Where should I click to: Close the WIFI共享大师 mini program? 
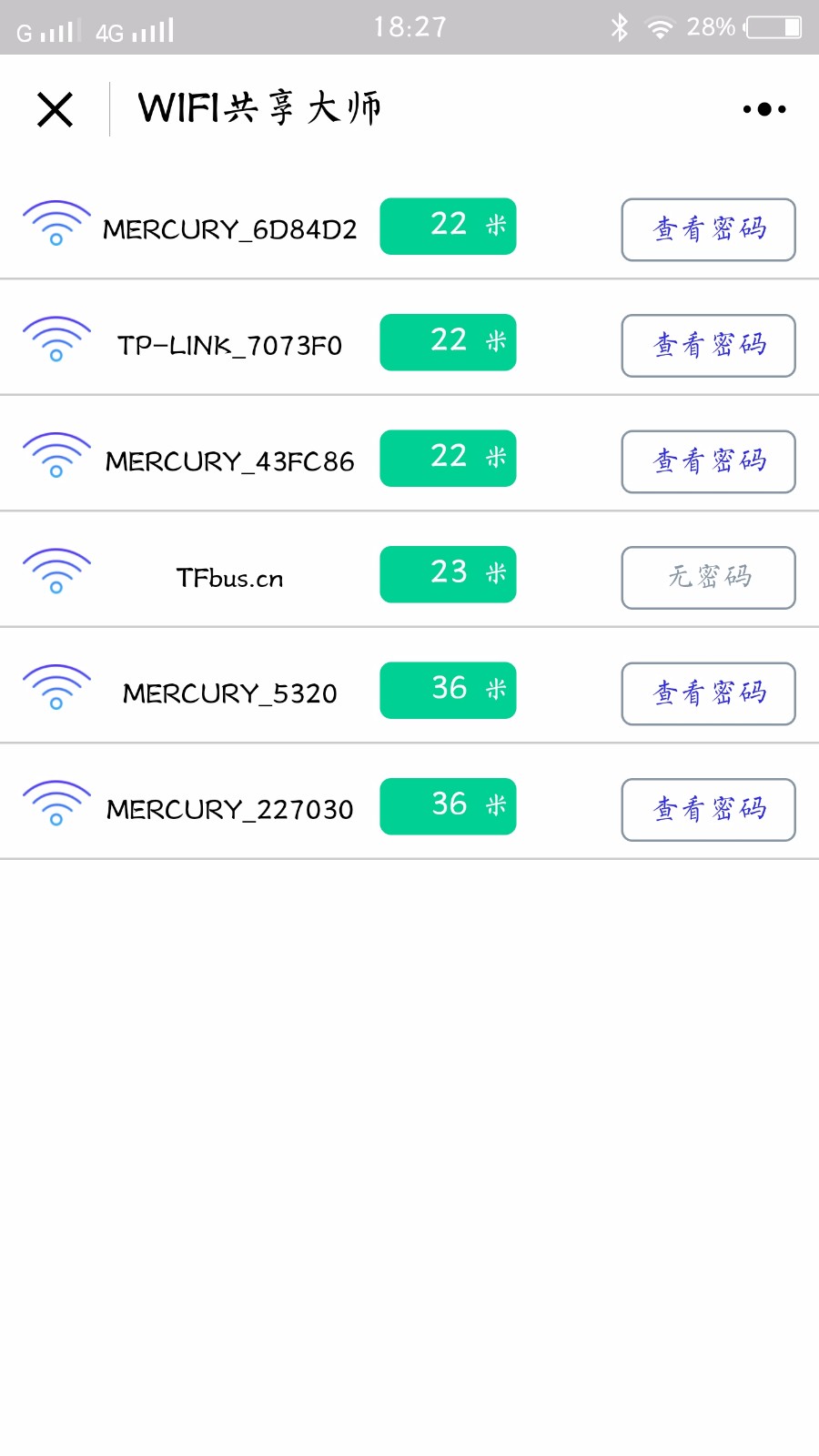[55, 109]
